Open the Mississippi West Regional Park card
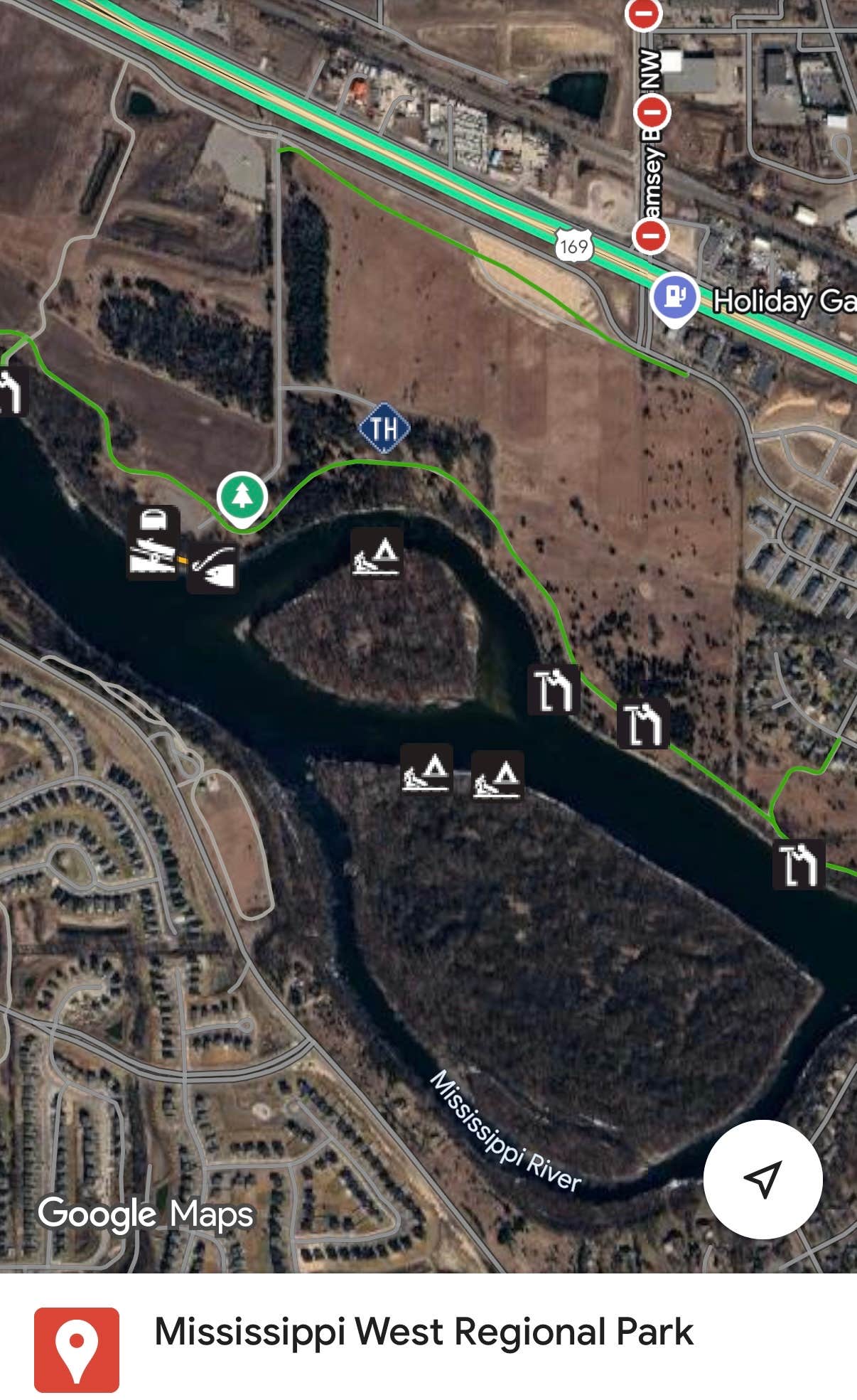The height and width of the screenshot is (1400, 857). coord(428,1337)
